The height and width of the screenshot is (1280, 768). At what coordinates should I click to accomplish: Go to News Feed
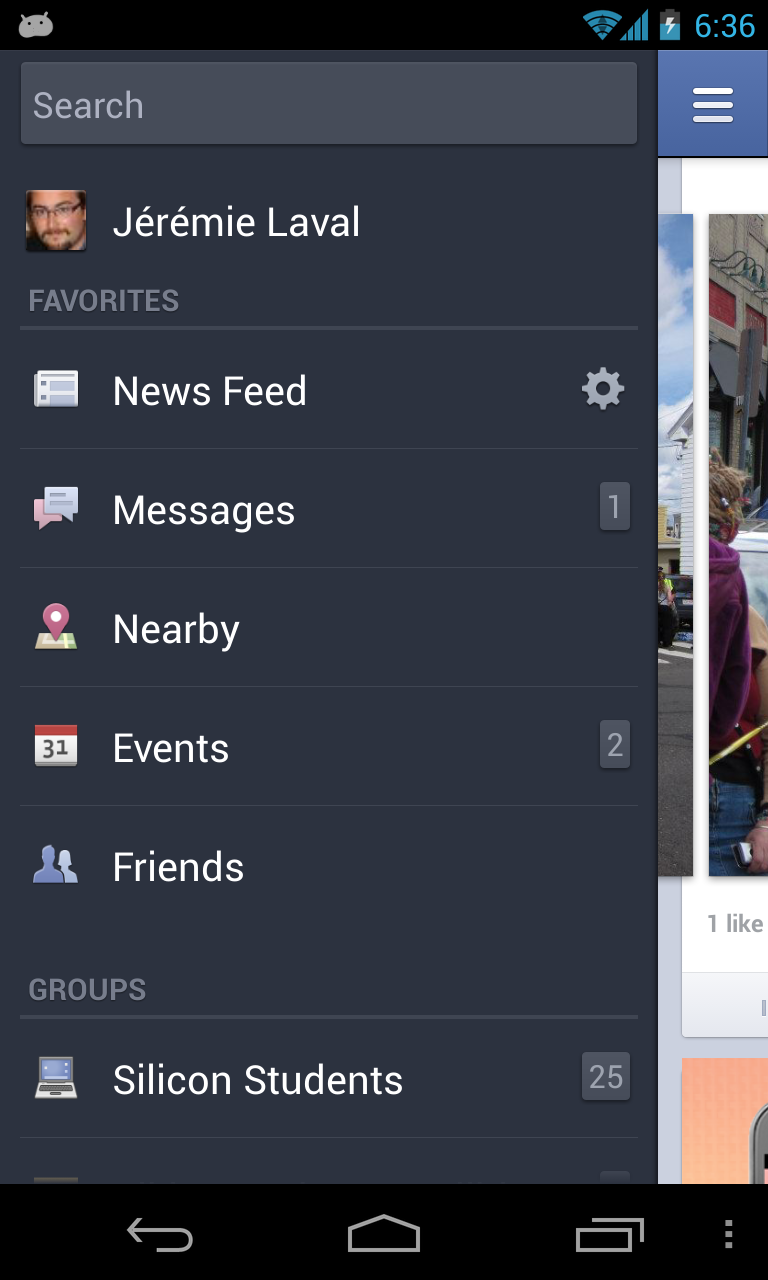329,390
